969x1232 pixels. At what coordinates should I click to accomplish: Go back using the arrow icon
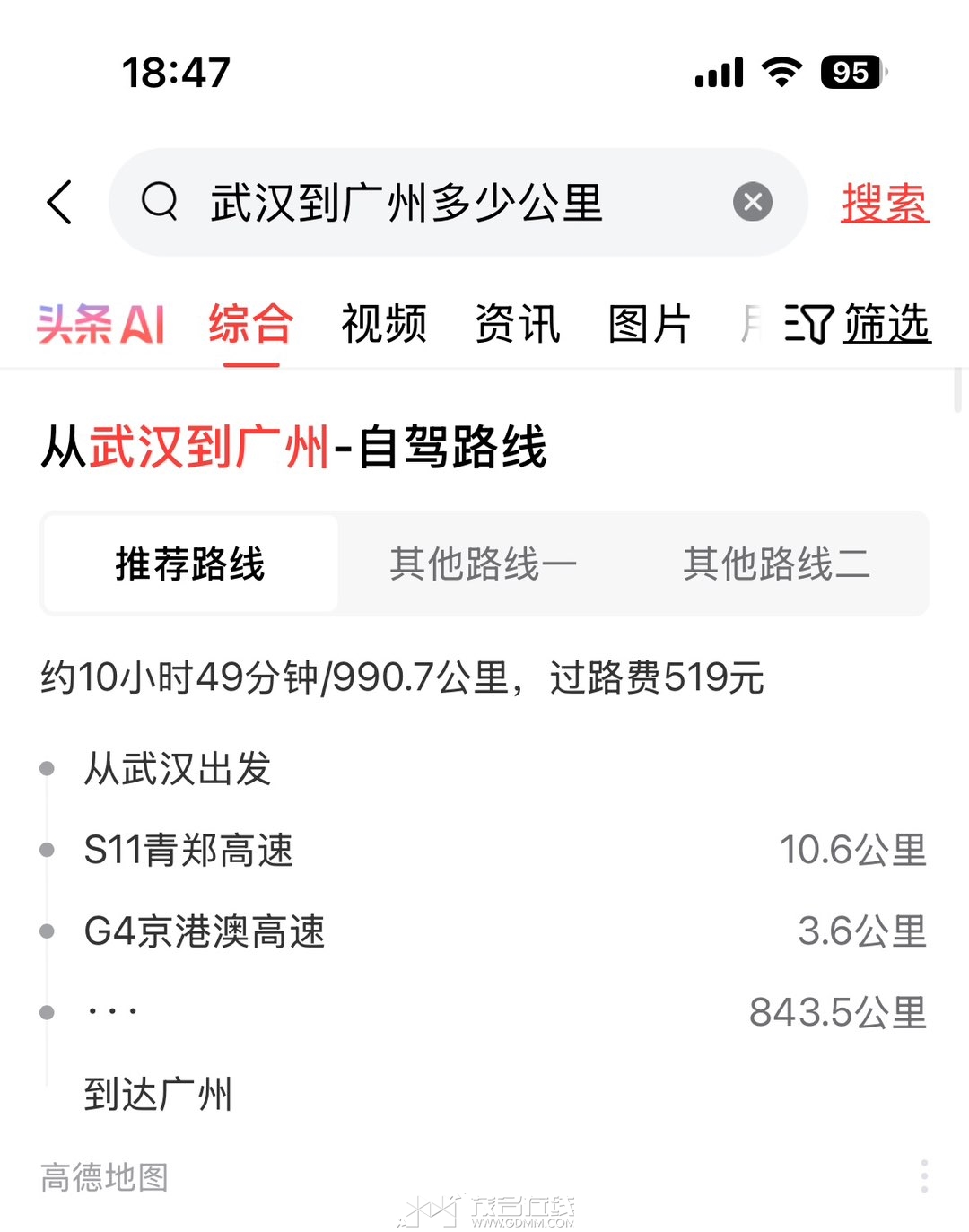(x=60, y=202)
